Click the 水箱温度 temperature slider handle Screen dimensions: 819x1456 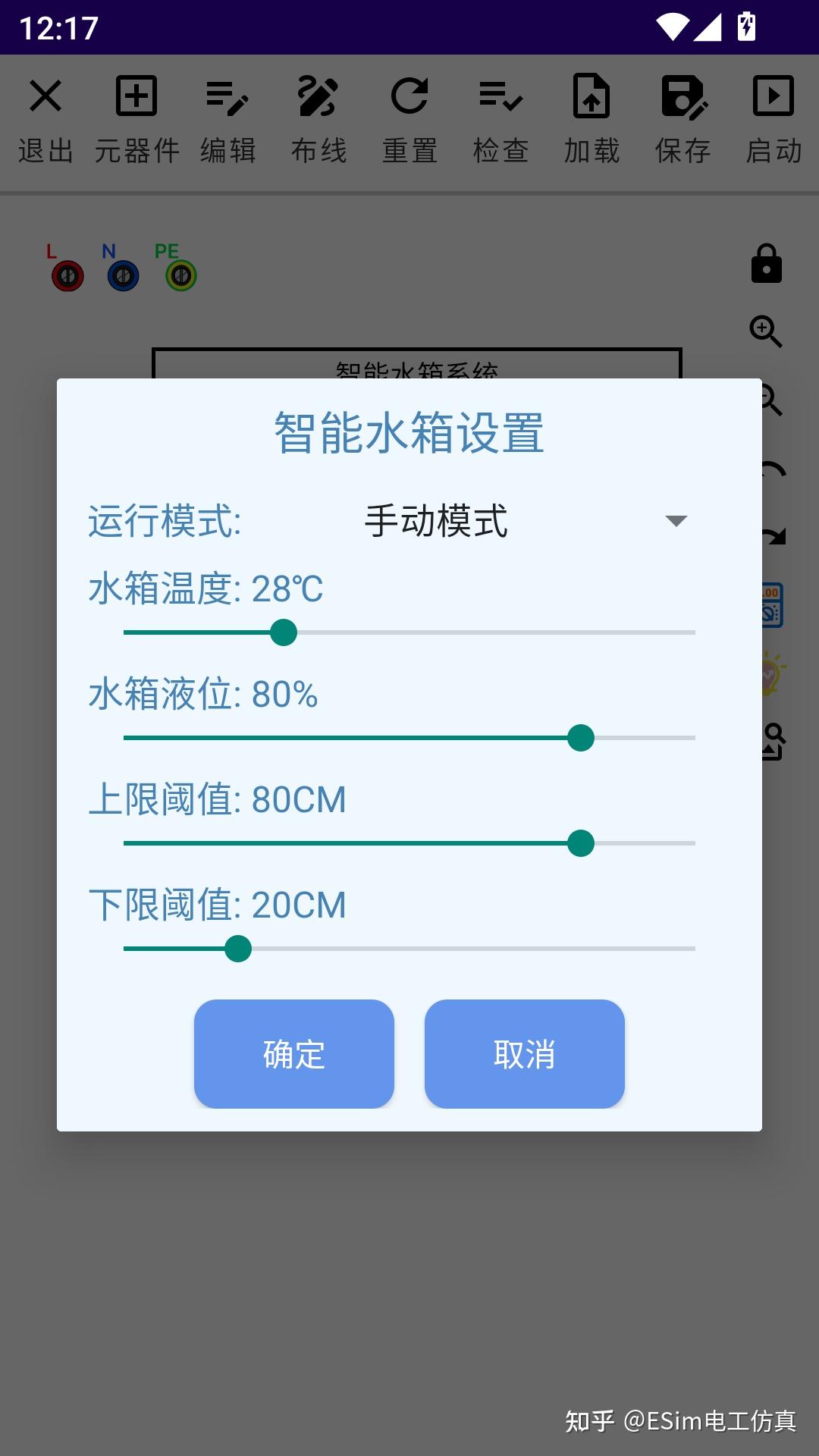[x=284, y=632]
